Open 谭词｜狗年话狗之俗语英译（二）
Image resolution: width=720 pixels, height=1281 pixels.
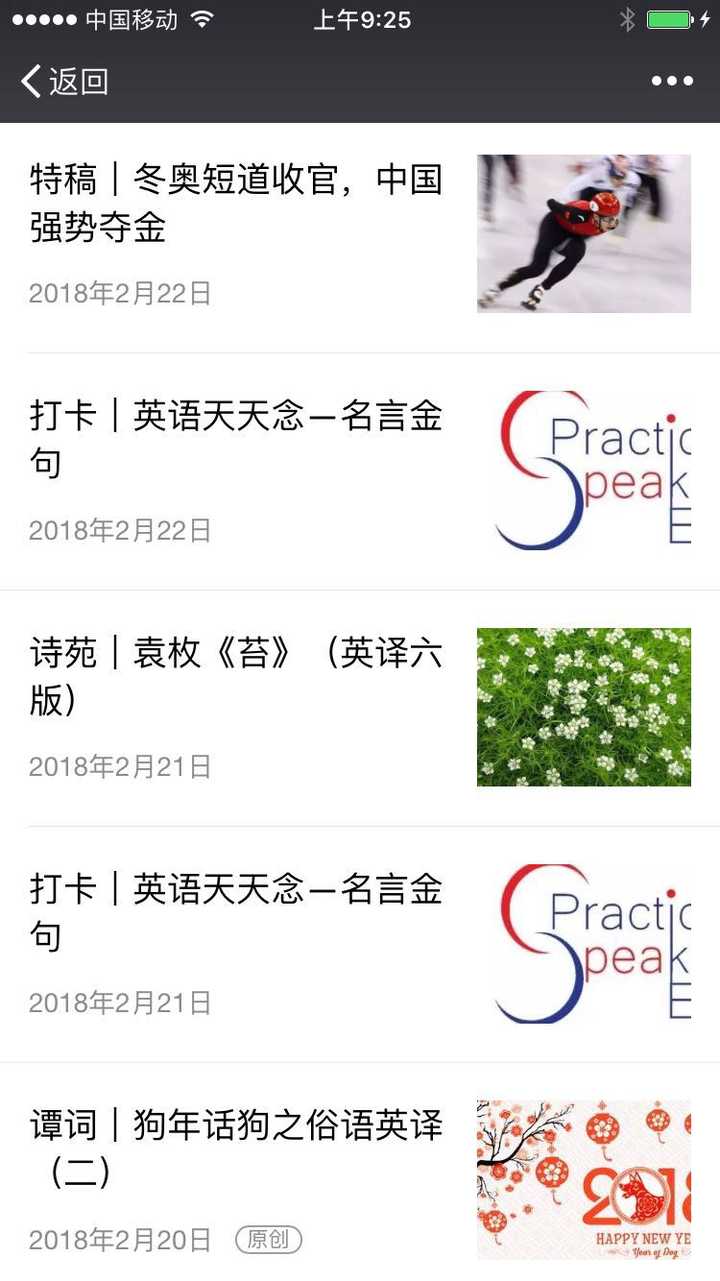point(360,1172)
